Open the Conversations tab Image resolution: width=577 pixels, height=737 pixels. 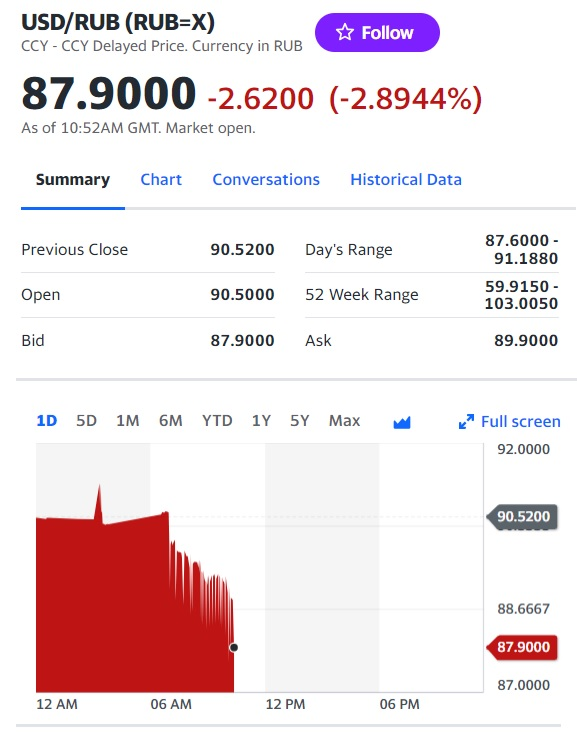(x=266, y=180)
